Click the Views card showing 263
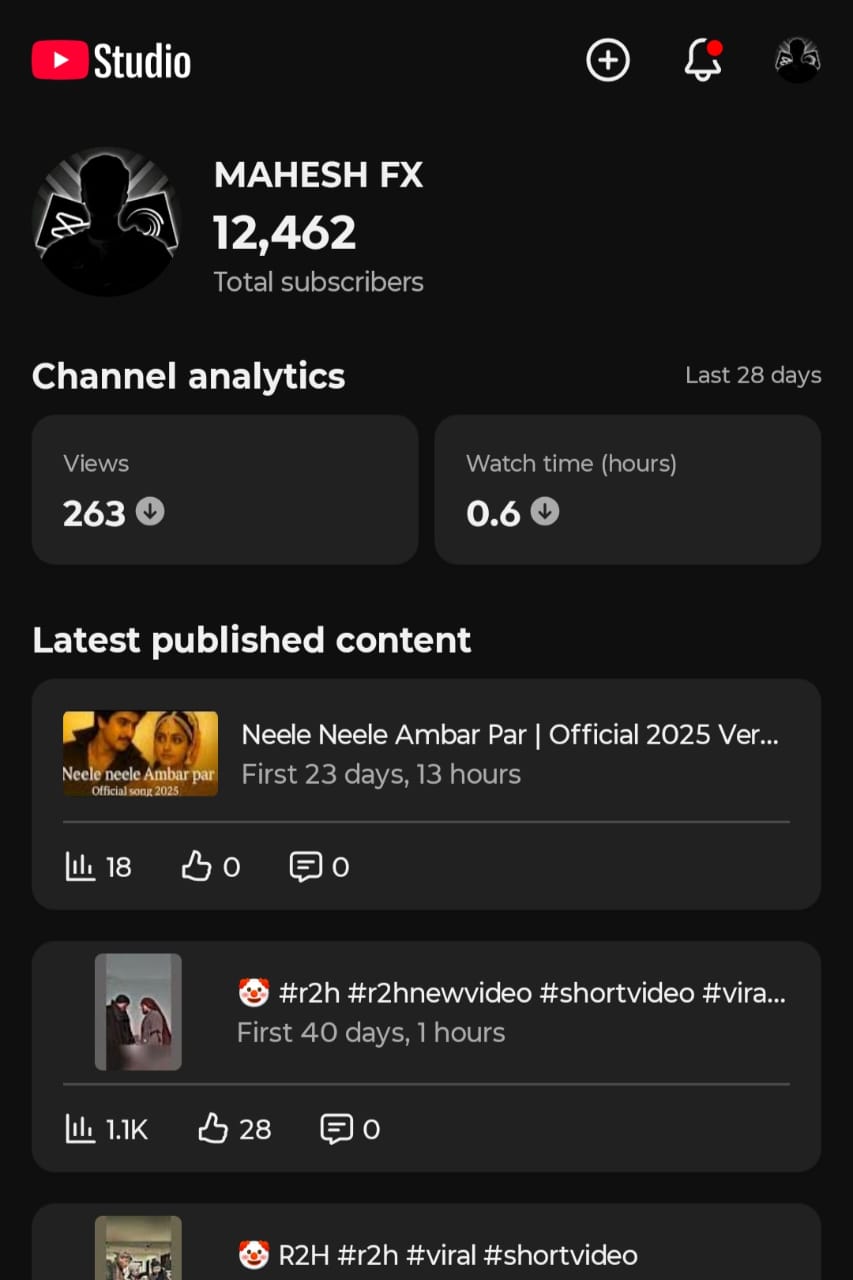The height and width of the screenshot is (1280, 853). coord(225,490)
